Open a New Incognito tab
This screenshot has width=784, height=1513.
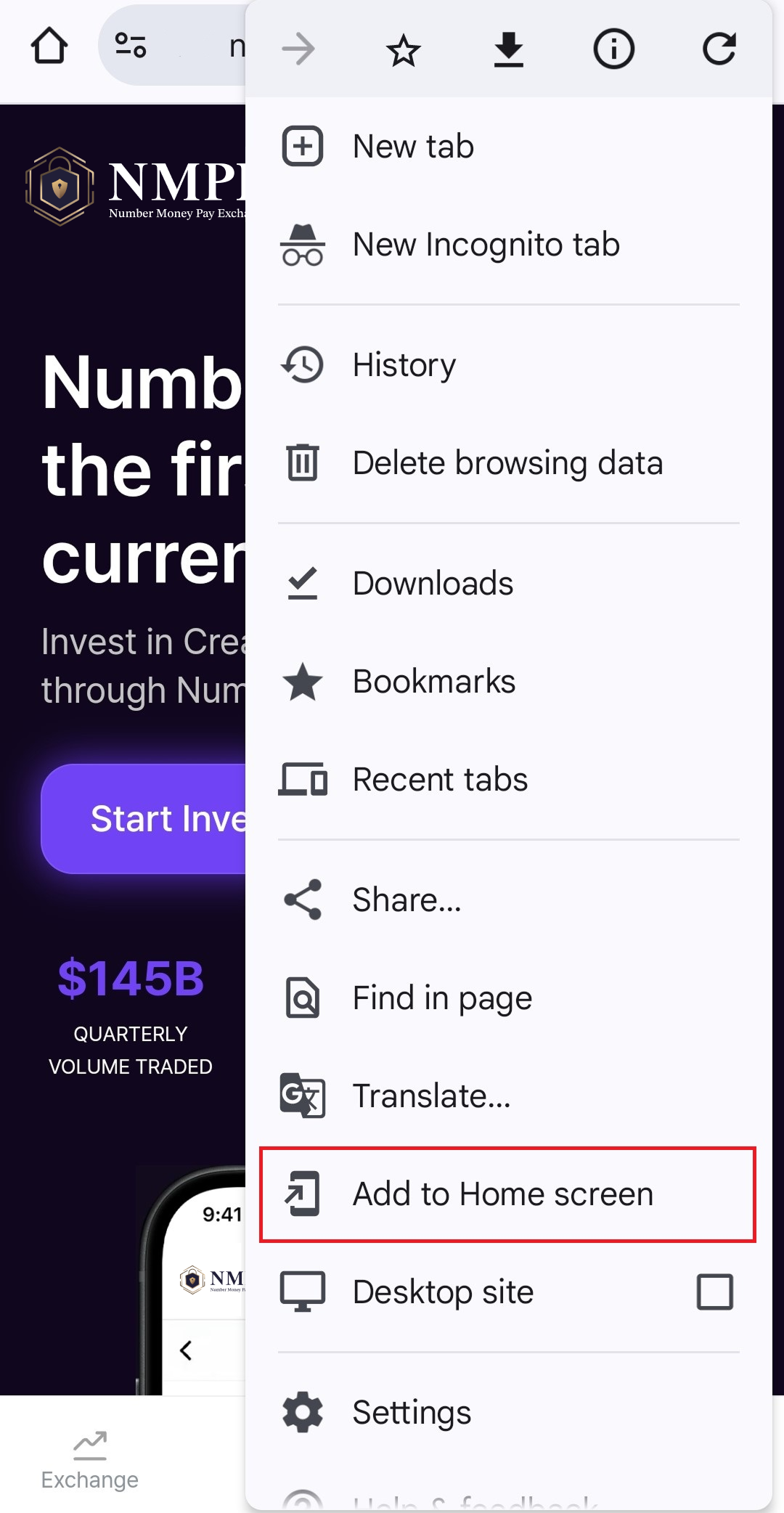[x=508, y=245]
